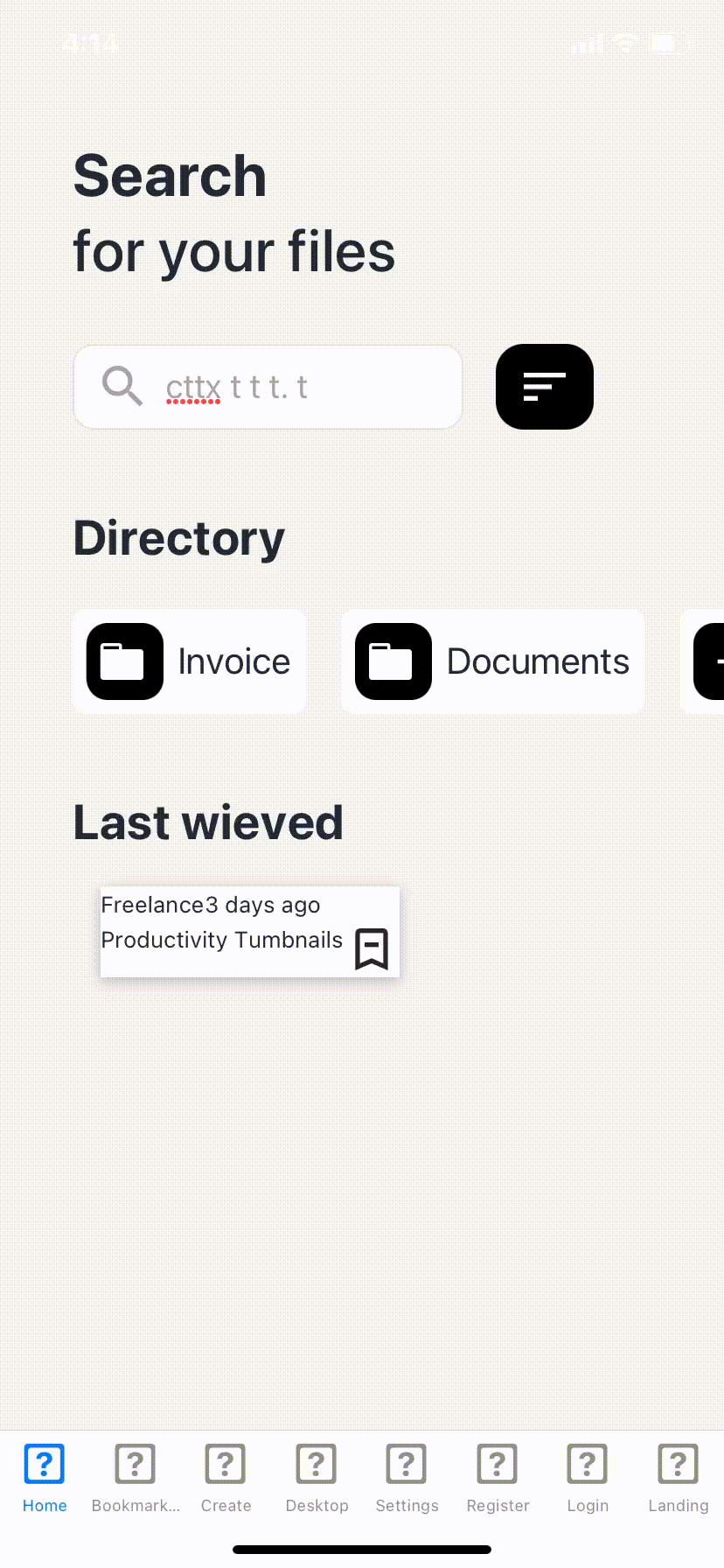
Task: Open the Landing tab
Action: [x=679, y=1479]
